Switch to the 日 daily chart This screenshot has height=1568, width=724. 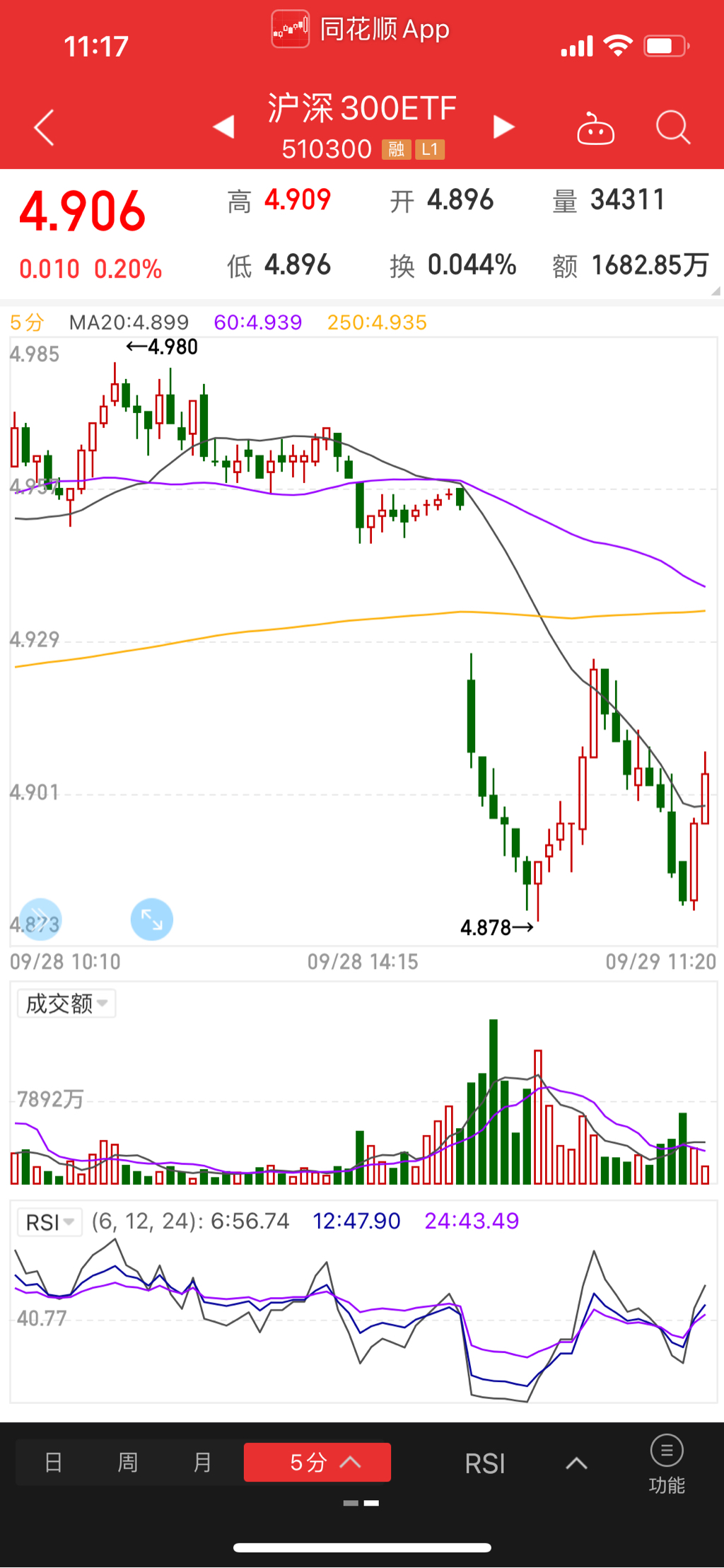pos(54,1462)
